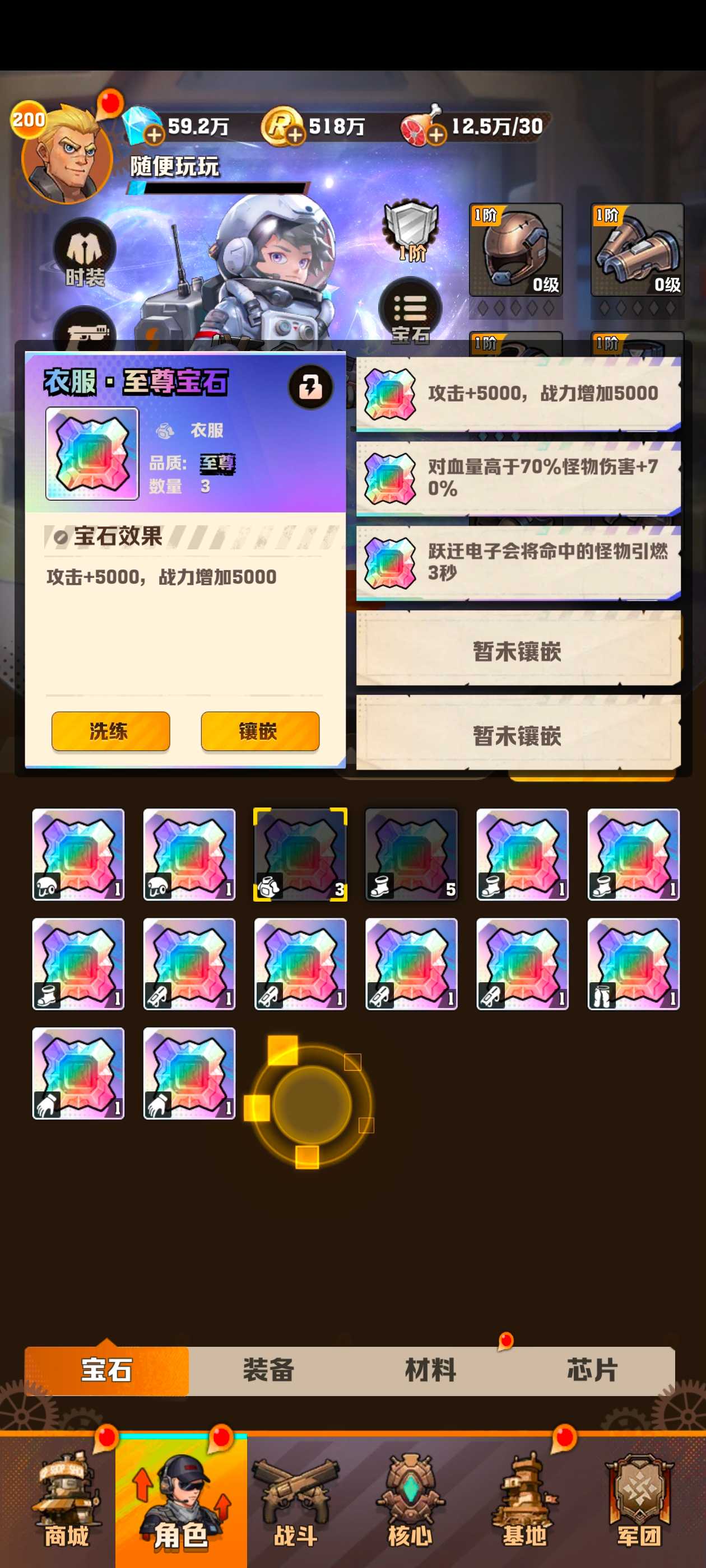Screen dimensions: 706x1568
Task: Tap the 镶嵌 button to inlay gem
Action: click(259, 730)
